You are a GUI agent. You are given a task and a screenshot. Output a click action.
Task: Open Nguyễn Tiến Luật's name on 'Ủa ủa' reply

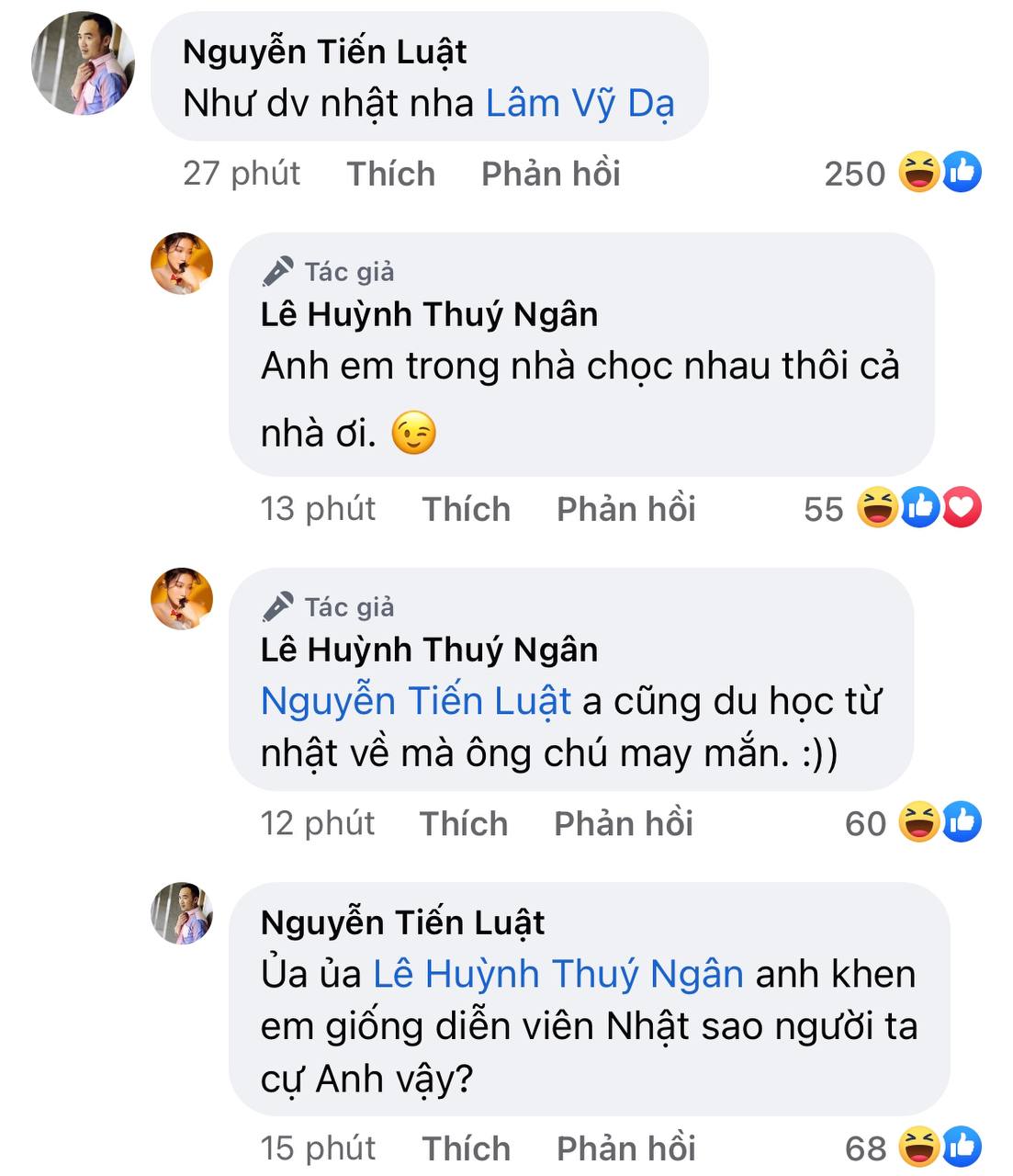point(402,922)
